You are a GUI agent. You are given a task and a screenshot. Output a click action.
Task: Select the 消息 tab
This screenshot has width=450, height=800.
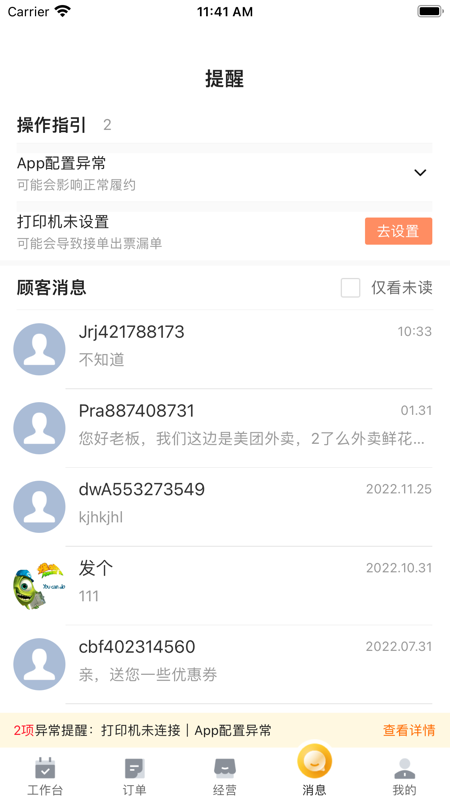click(314, 770)
